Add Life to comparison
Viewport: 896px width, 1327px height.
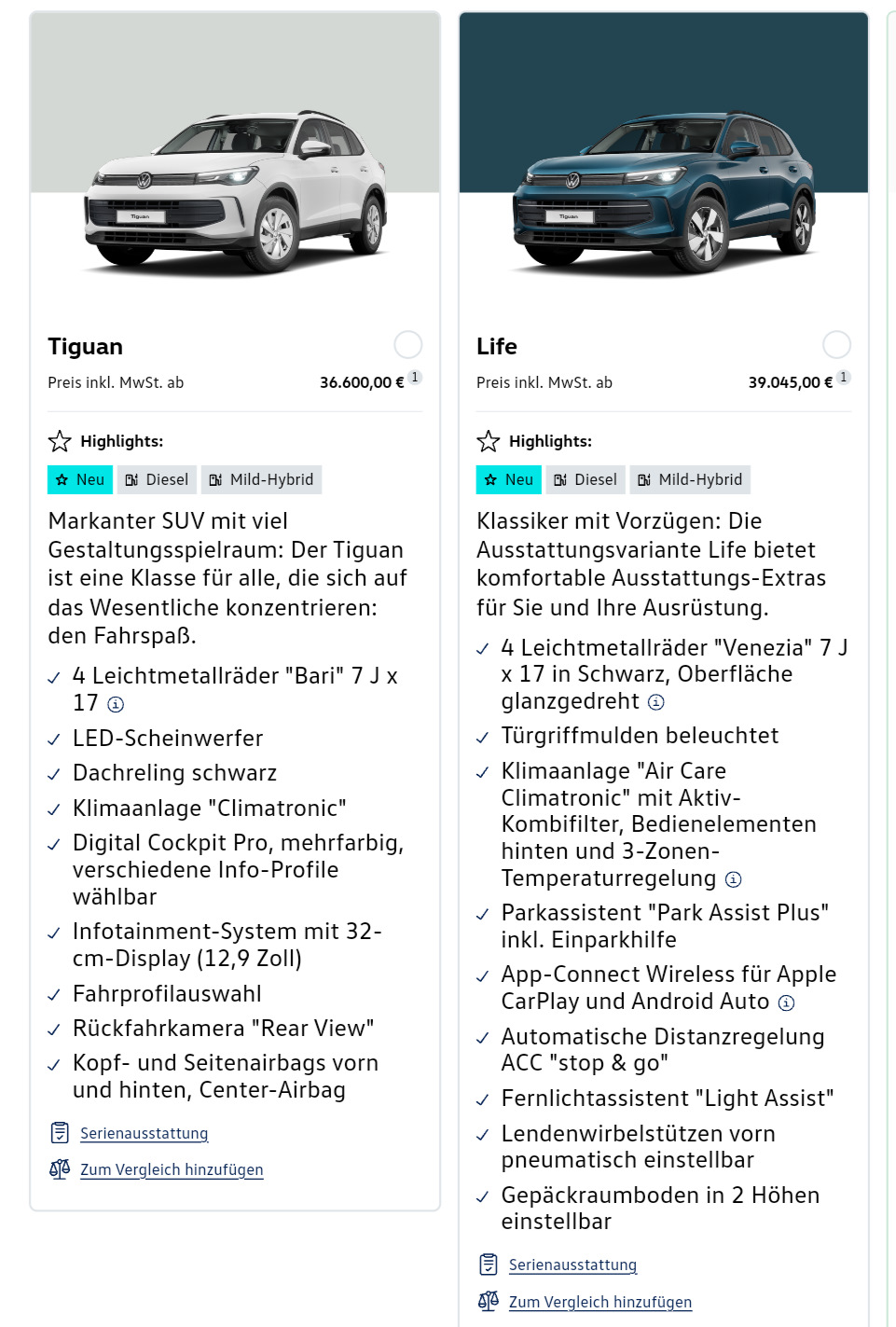pos(600,1302)
